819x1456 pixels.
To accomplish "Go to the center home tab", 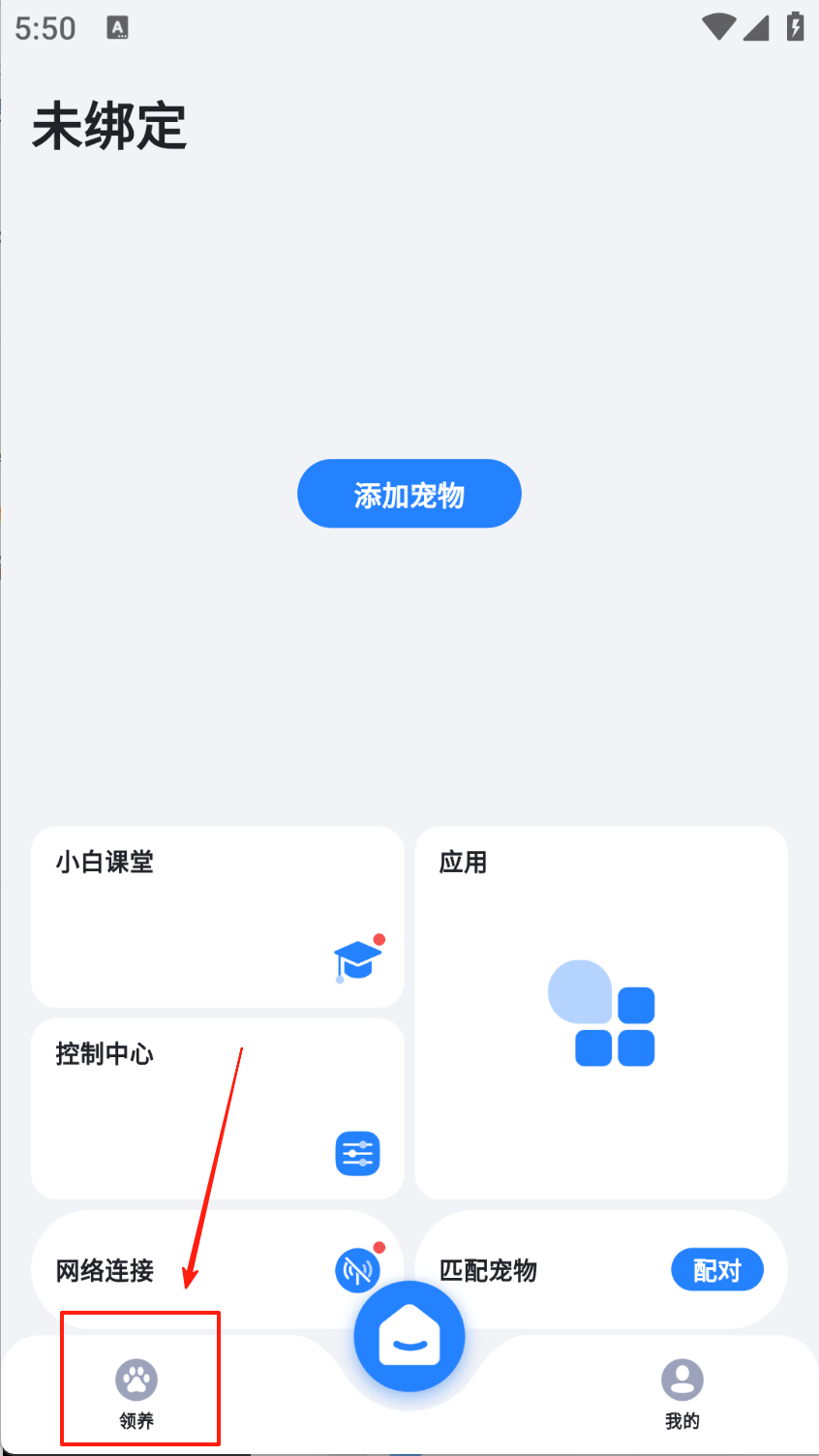I will pos(409,1337).
